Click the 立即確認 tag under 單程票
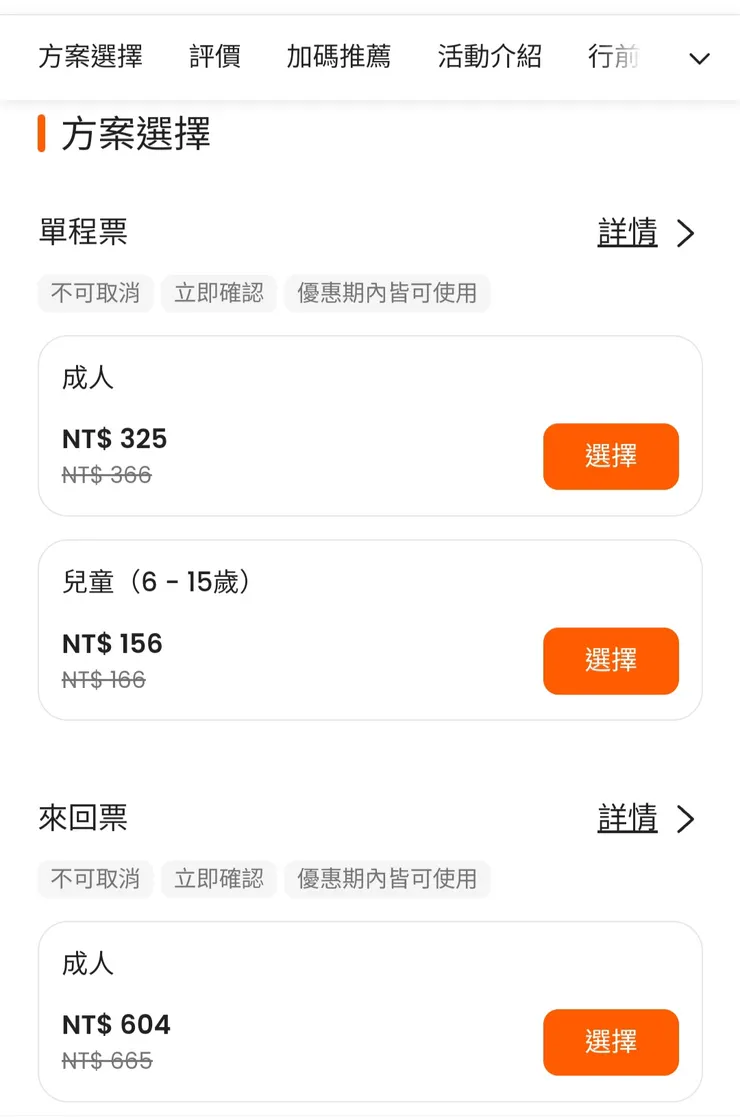The height and width of the screenshot is (1120, 740). point(219,293)
